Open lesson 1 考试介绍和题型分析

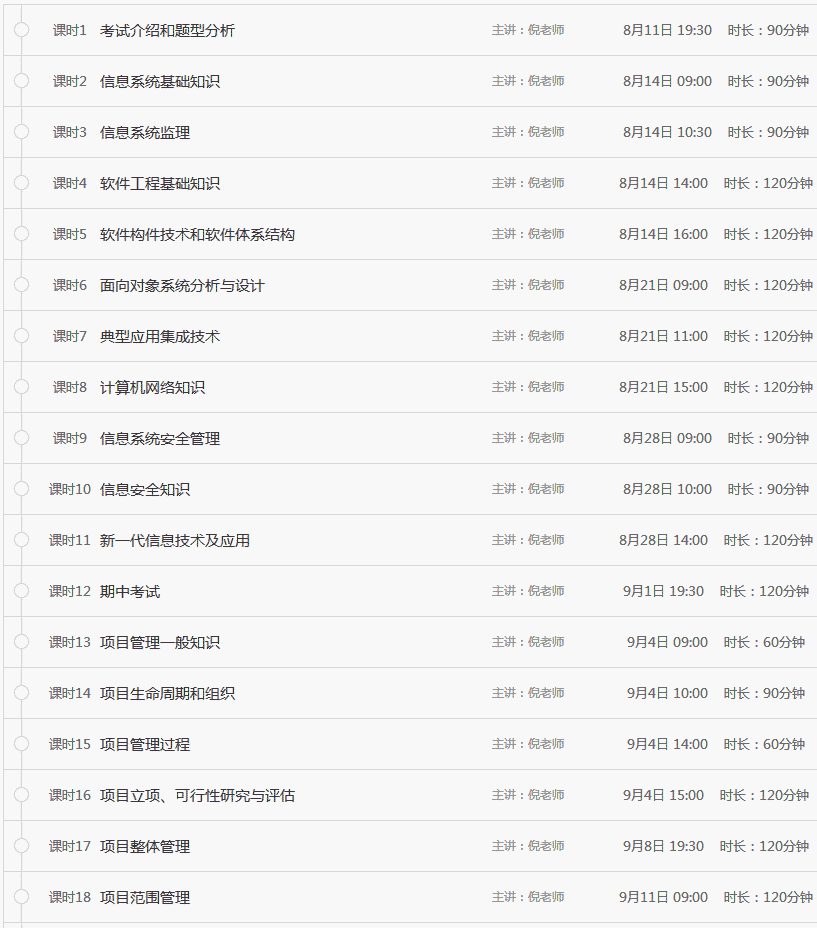pyautogui.click(x=167, y=31)
